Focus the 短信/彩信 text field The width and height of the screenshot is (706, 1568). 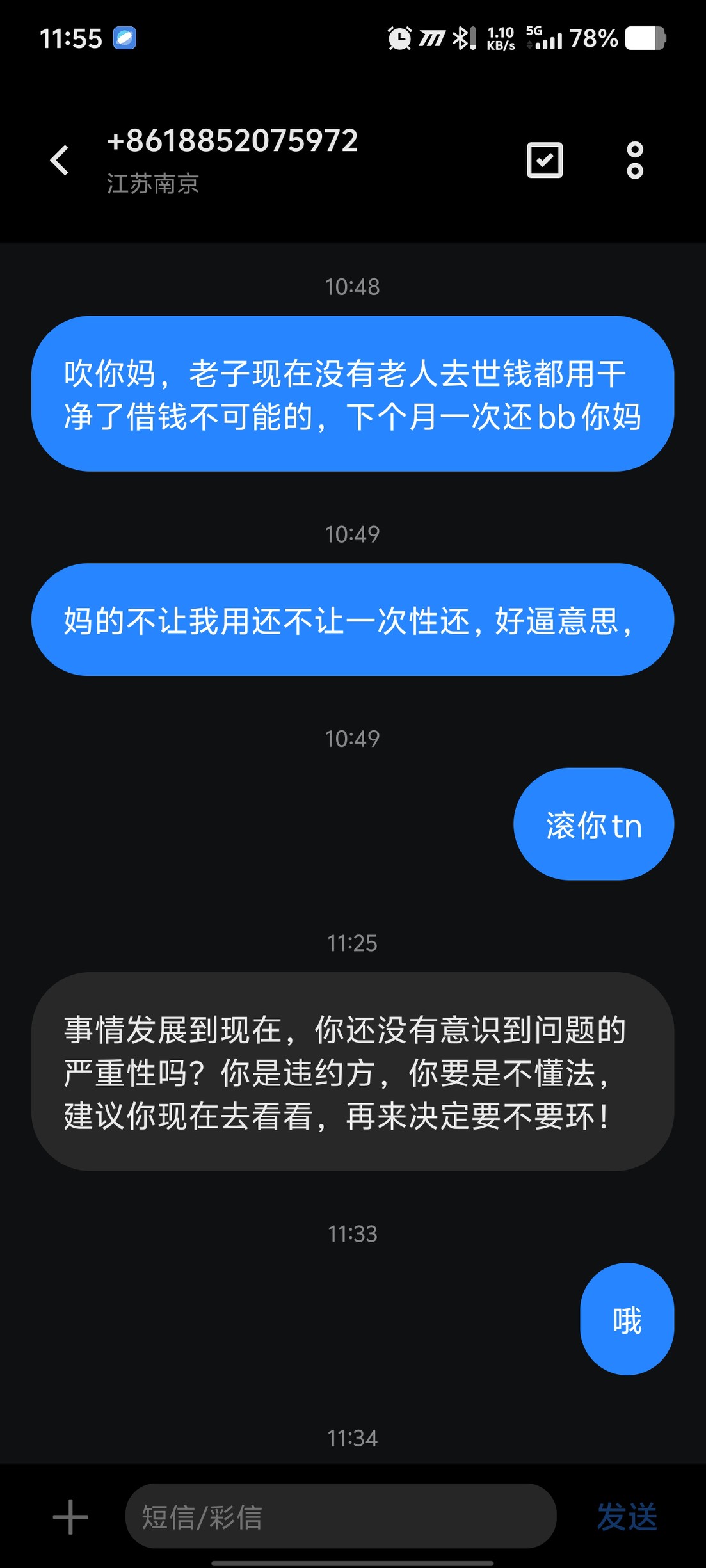341,1516
